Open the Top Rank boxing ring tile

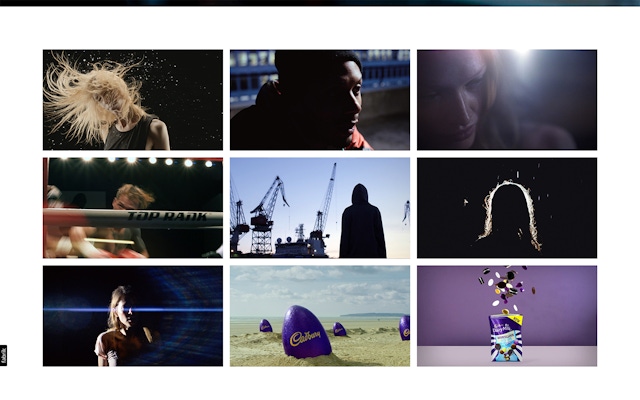tap(133, 207)
